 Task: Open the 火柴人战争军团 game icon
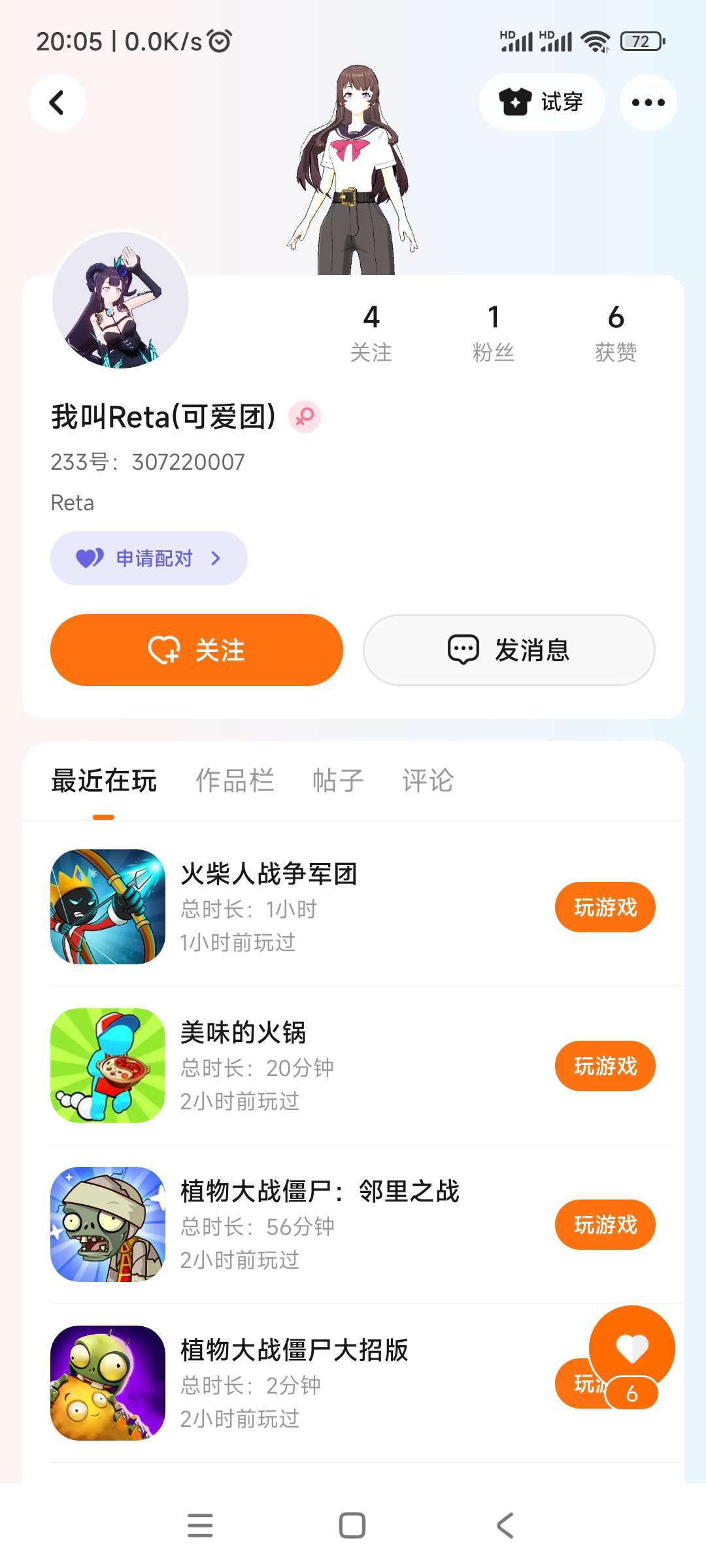tap(108, 907)
